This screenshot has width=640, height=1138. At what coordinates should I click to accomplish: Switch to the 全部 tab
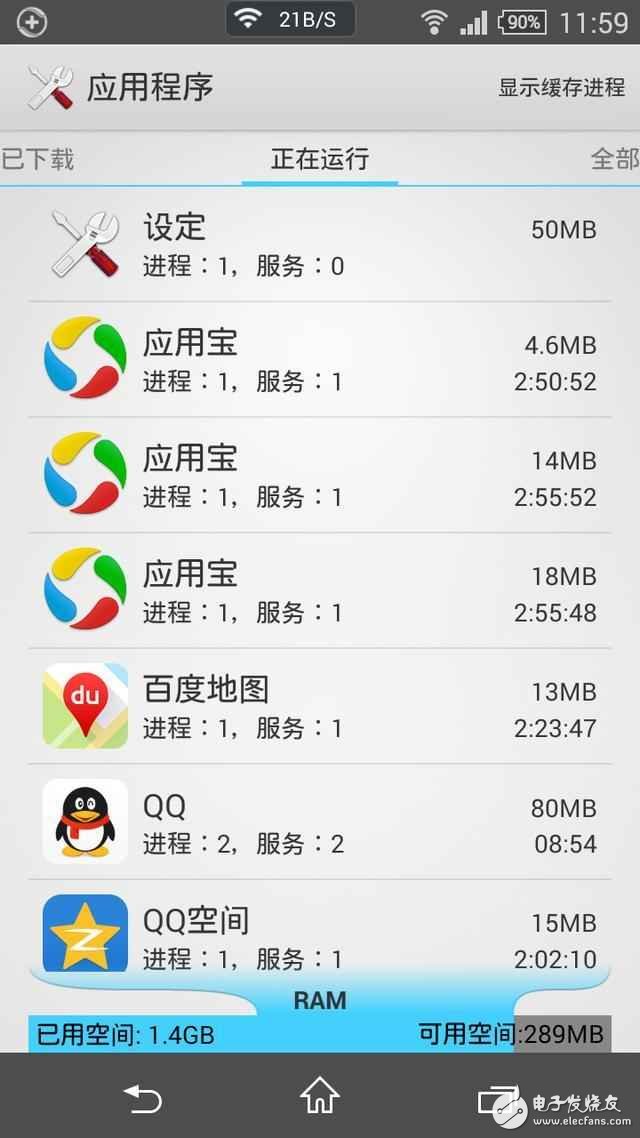click(x=614, y=159)
